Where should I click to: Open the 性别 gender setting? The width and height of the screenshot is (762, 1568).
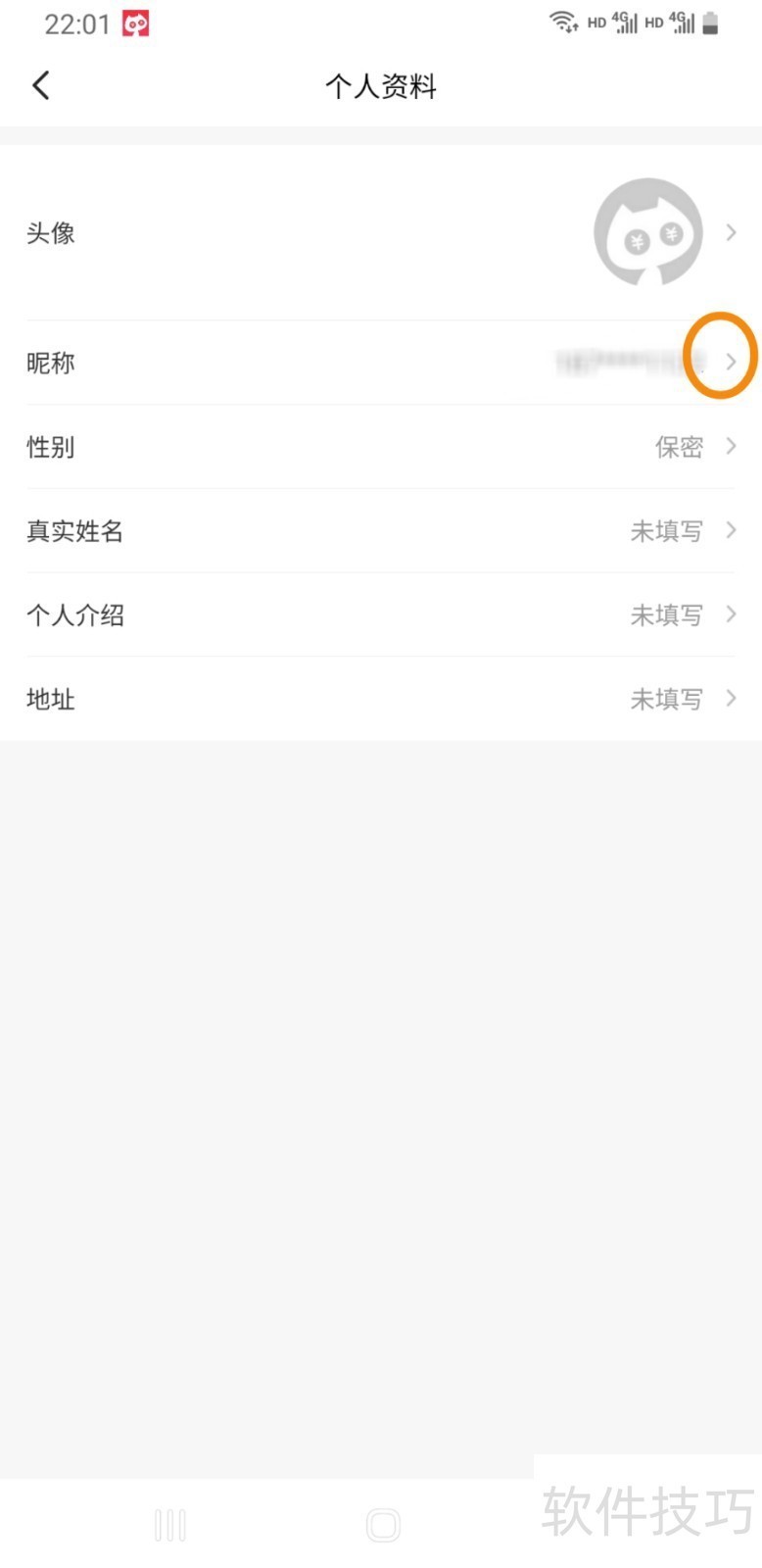(380, 447)
